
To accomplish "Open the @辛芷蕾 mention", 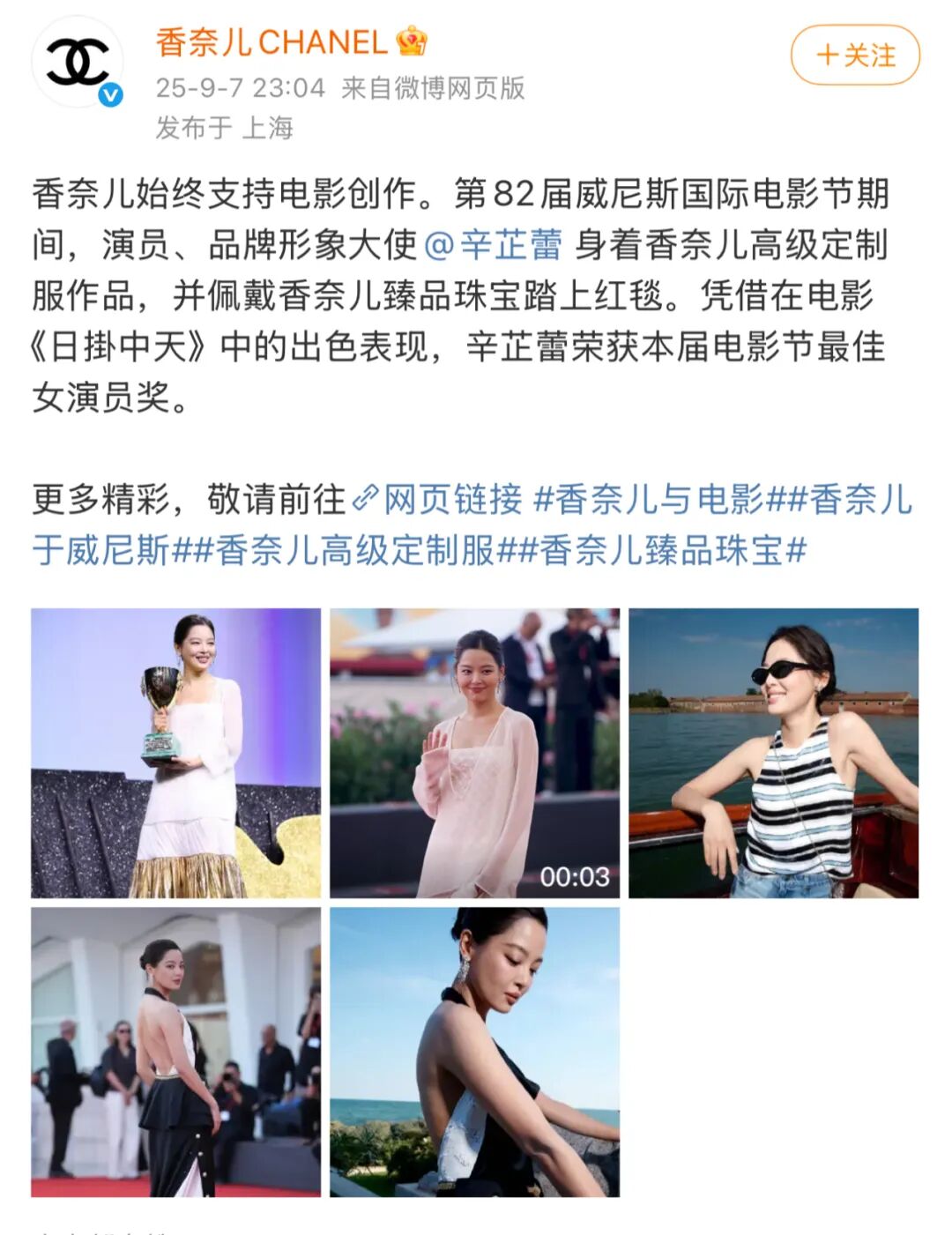I will pos(493,245).
